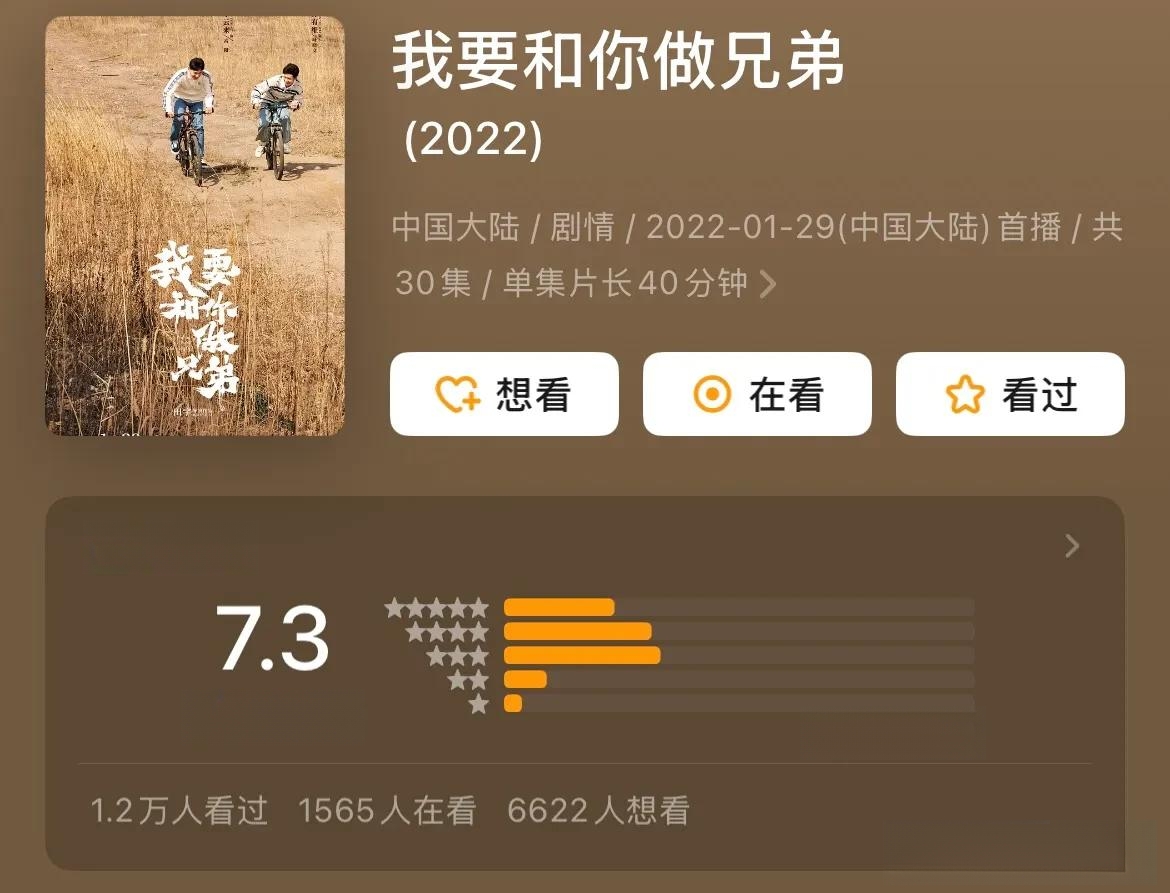Mark the show as 看过
Viewport: 1170px width, 893px height.
(x=1010, y=394)
